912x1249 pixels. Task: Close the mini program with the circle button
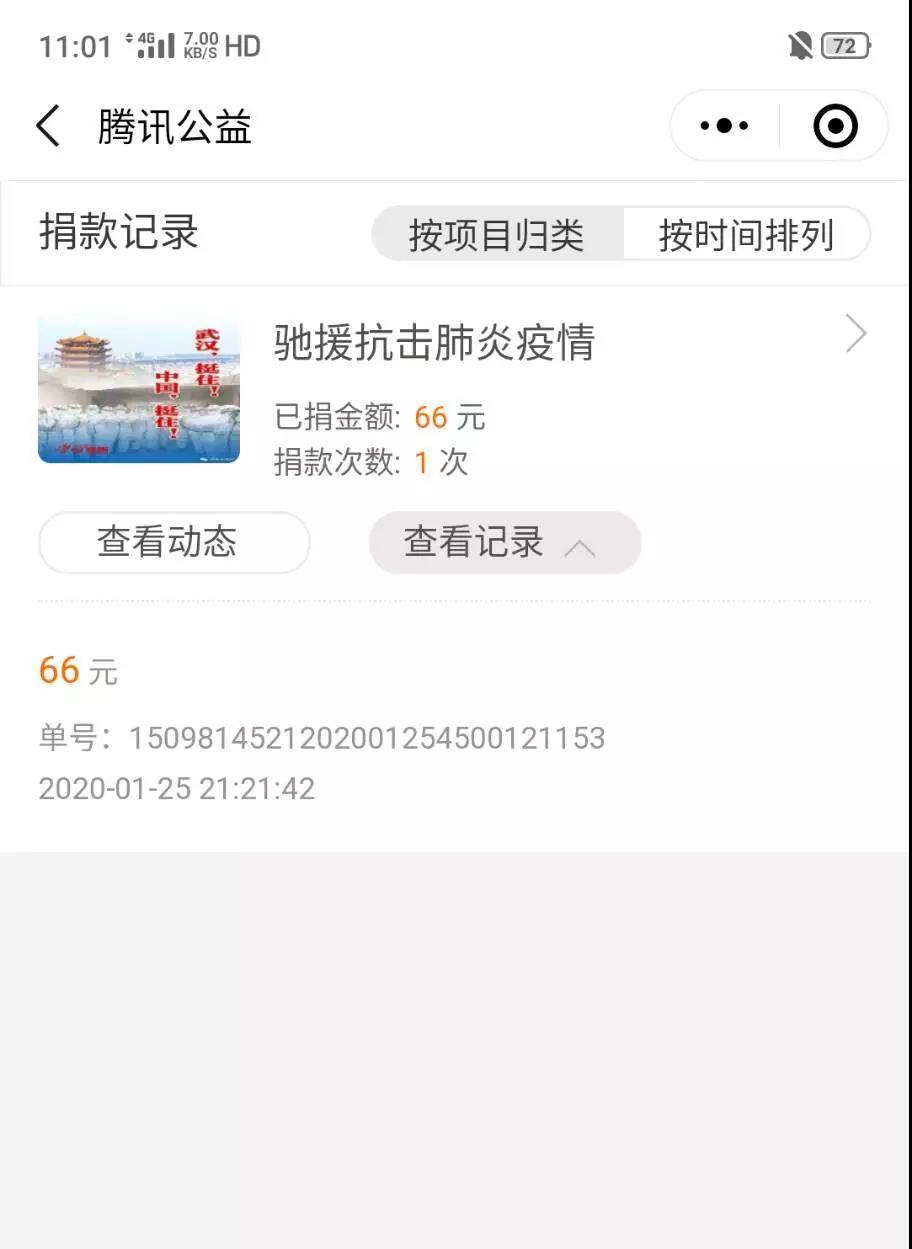click(x=835, y=127)
